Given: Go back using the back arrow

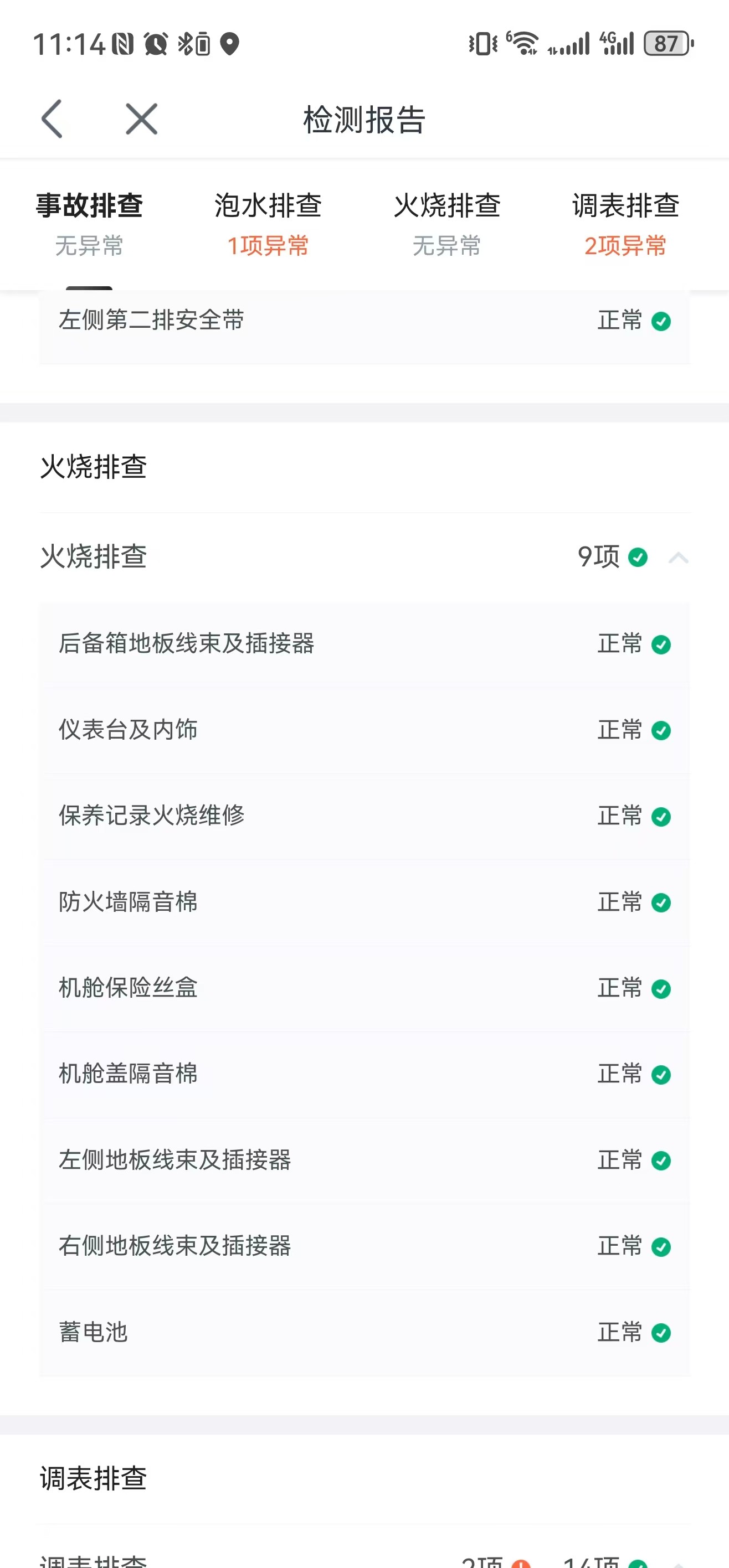Looking at the screenshot, I should point(53,118).
